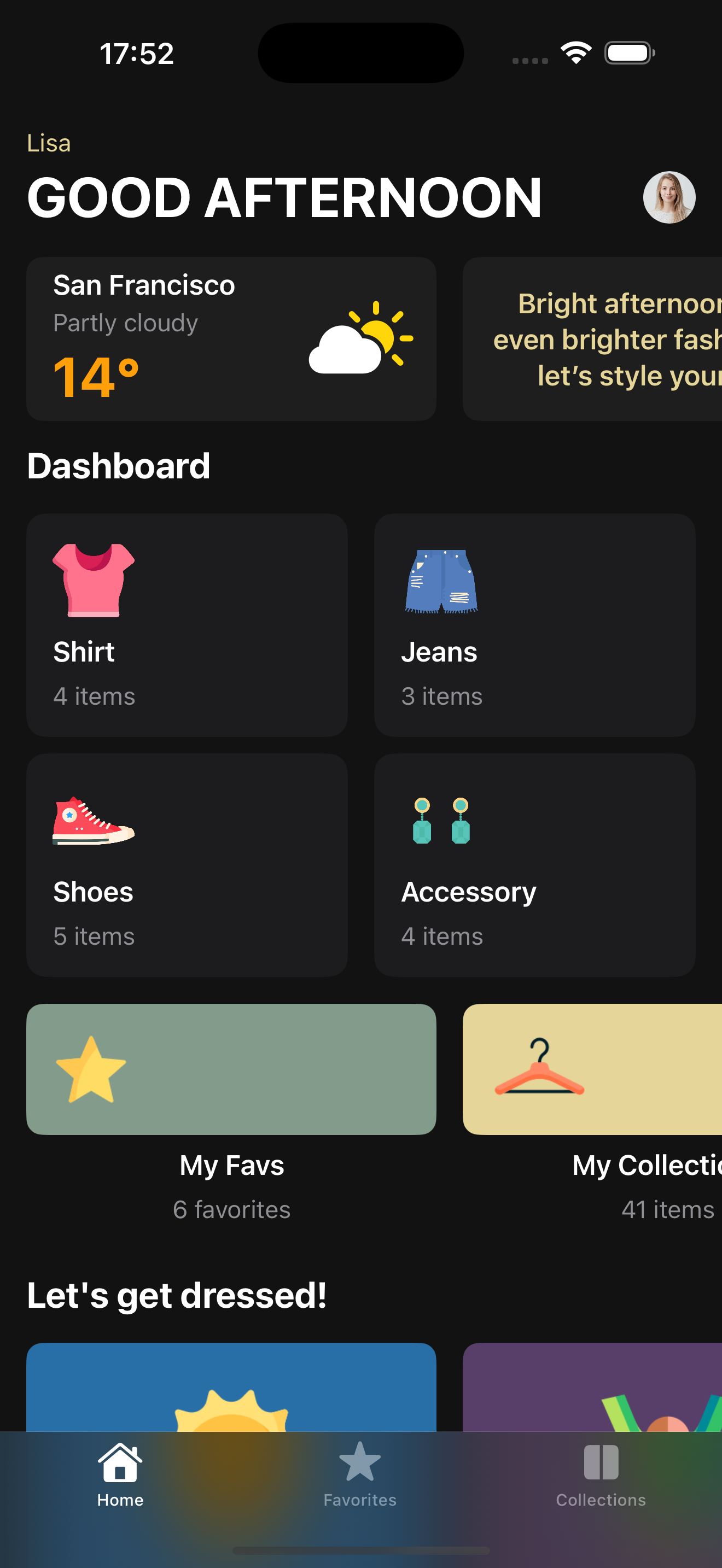Switch to the Favorites tab
Viewport: 722px width, 1568px height.
[x=360, y=1473]
